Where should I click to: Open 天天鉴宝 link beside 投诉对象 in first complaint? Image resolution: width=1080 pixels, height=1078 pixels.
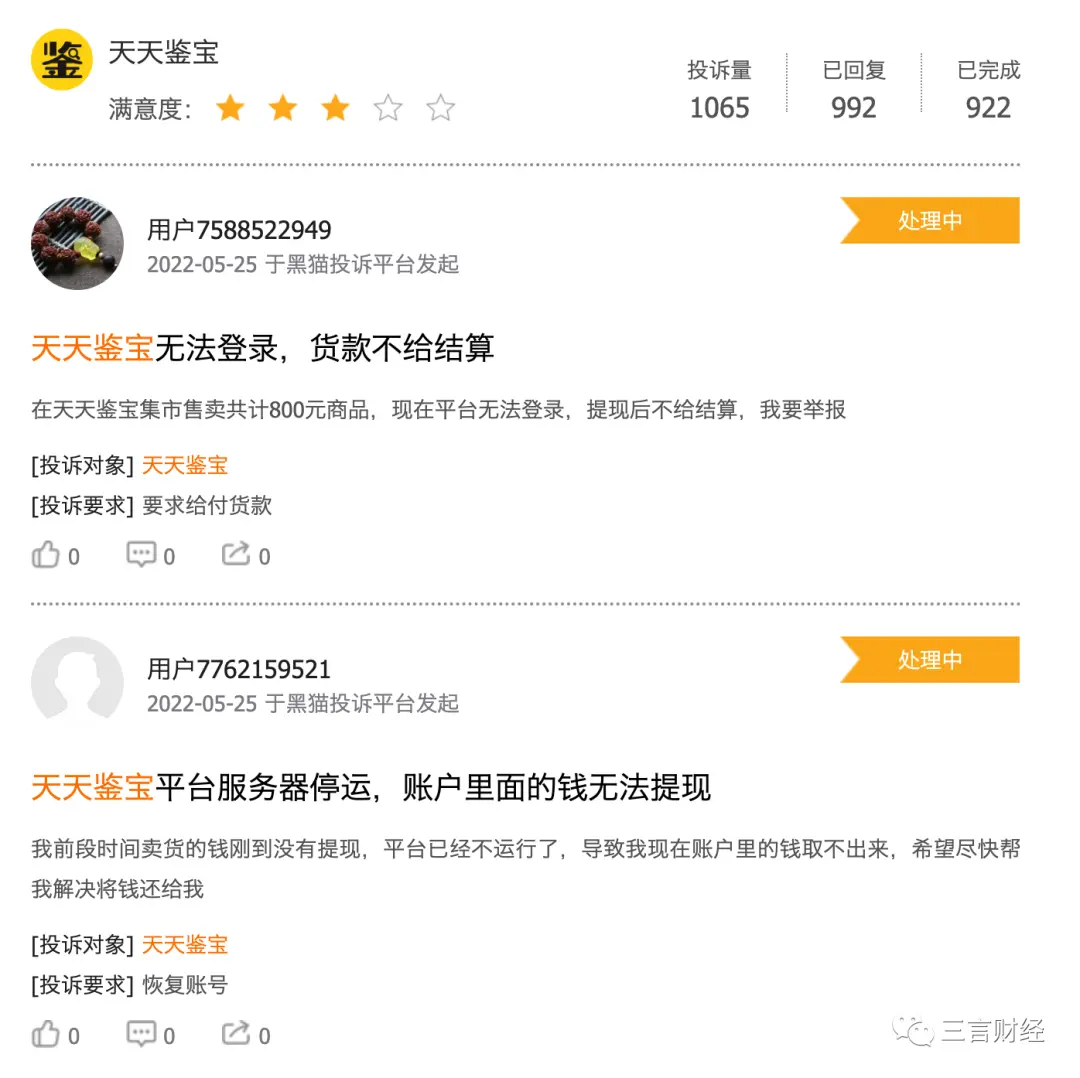tap(185, 465)
